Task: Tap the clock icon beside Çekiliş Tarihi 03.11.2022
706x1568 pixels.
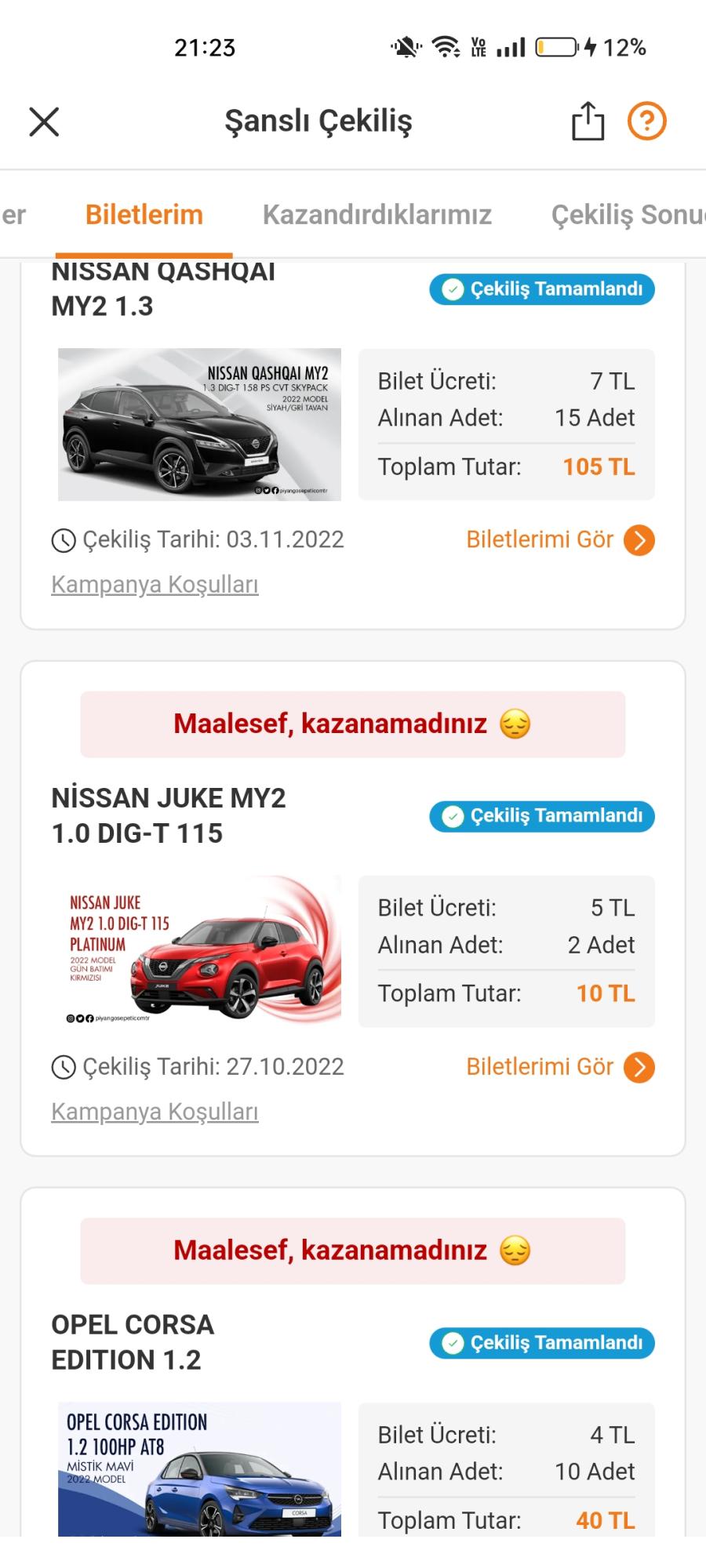Action: click(x=61, y=539)
